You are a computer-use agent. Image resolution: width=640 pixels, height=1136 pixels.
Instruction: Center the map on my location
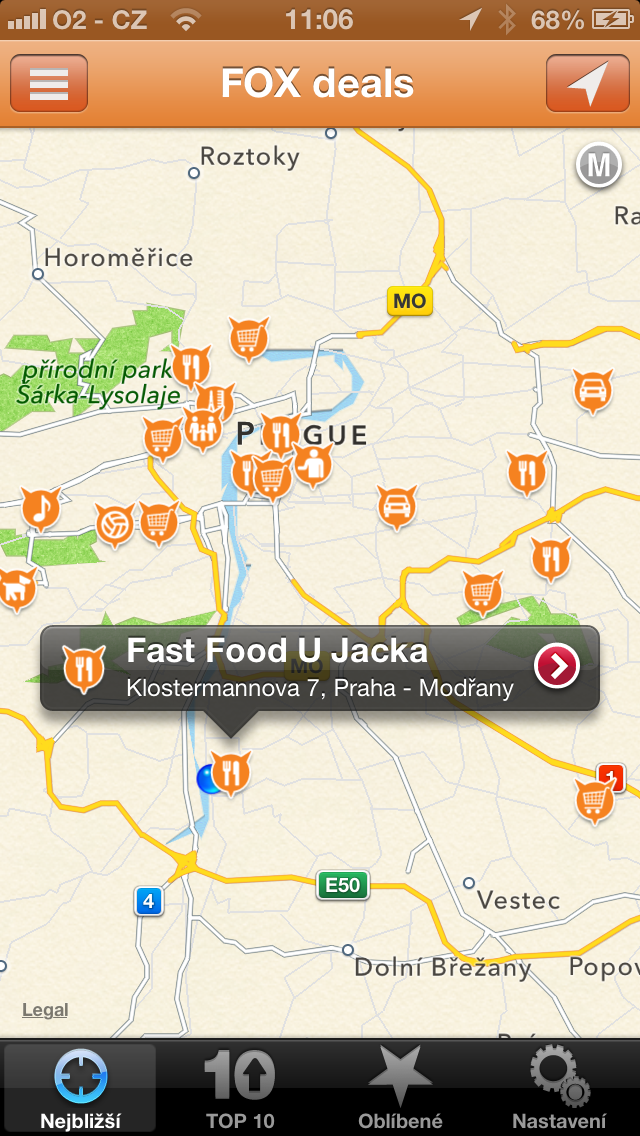(588, 83)
